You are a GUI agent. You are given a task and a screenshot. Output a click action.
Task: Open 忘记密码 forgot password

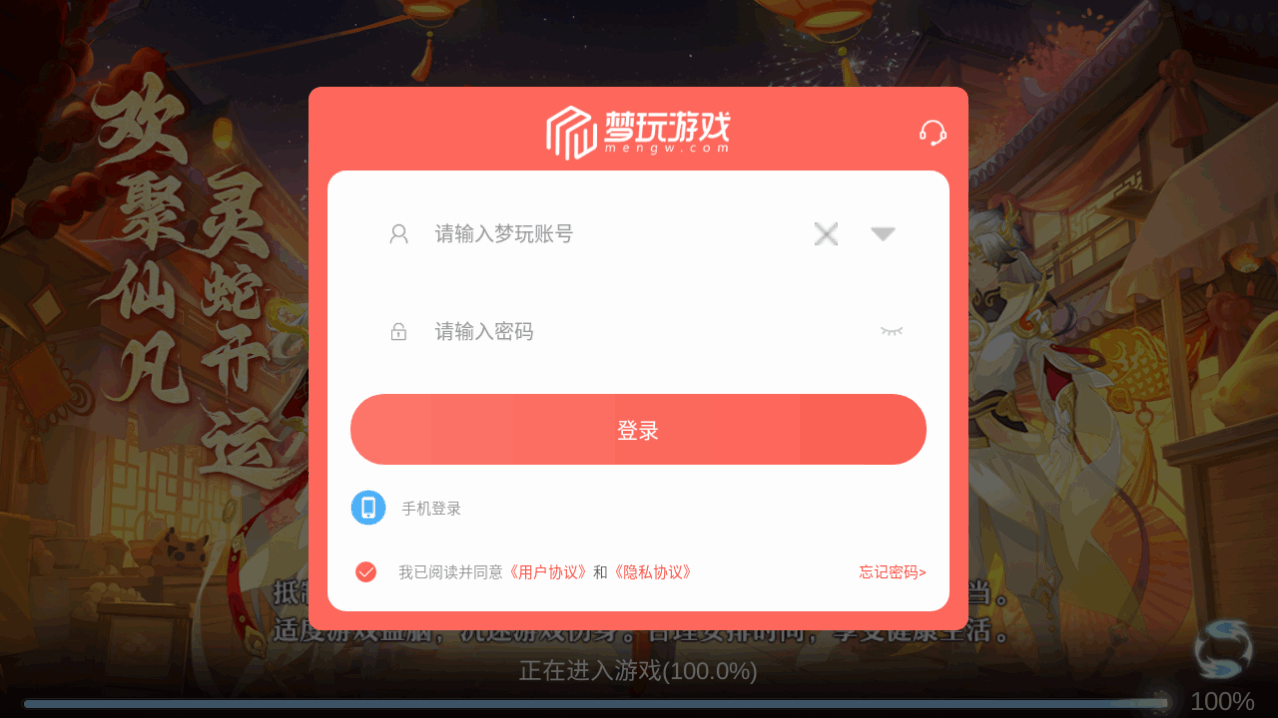point(892,572)
